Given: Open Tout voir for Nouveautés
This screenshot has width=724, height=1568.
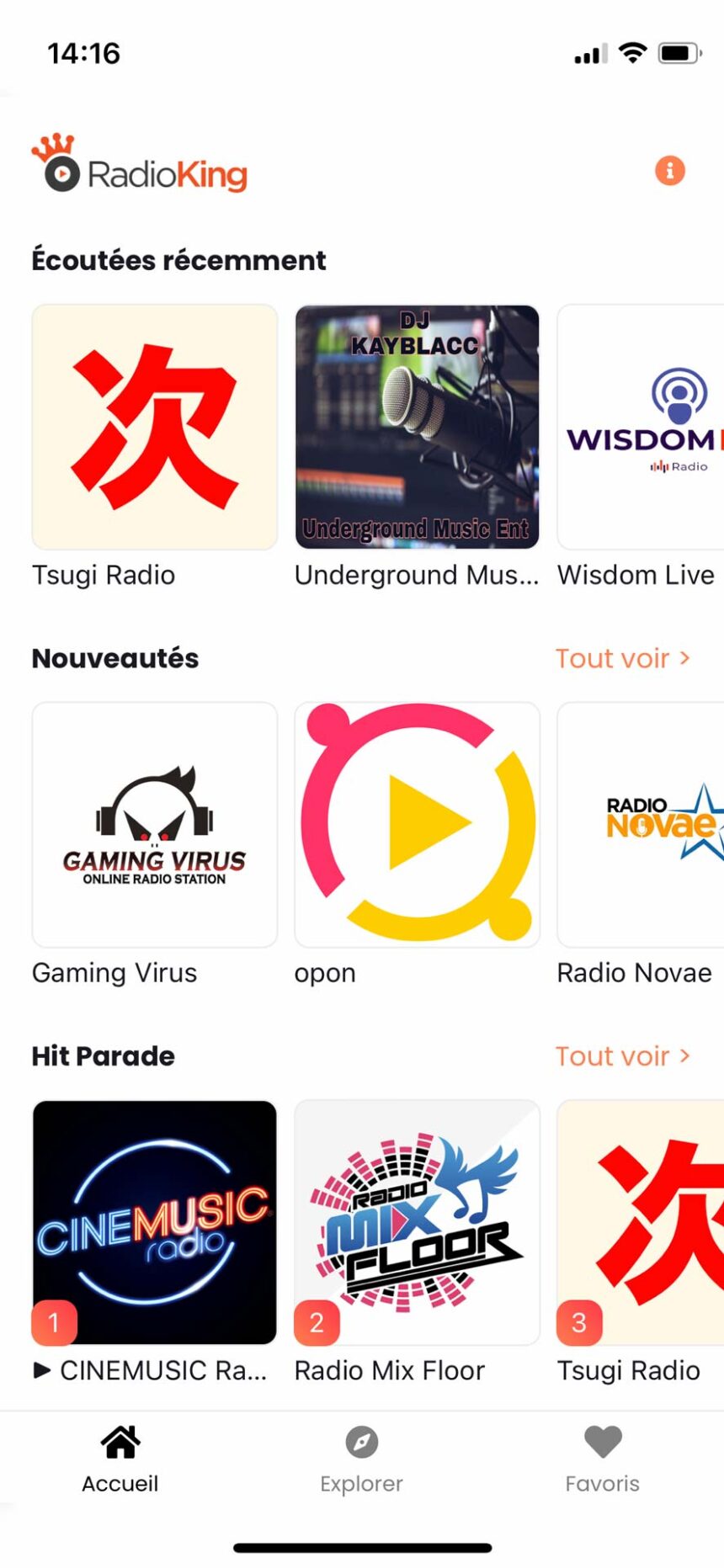Looking at the screenshot, I should (624, 658).
